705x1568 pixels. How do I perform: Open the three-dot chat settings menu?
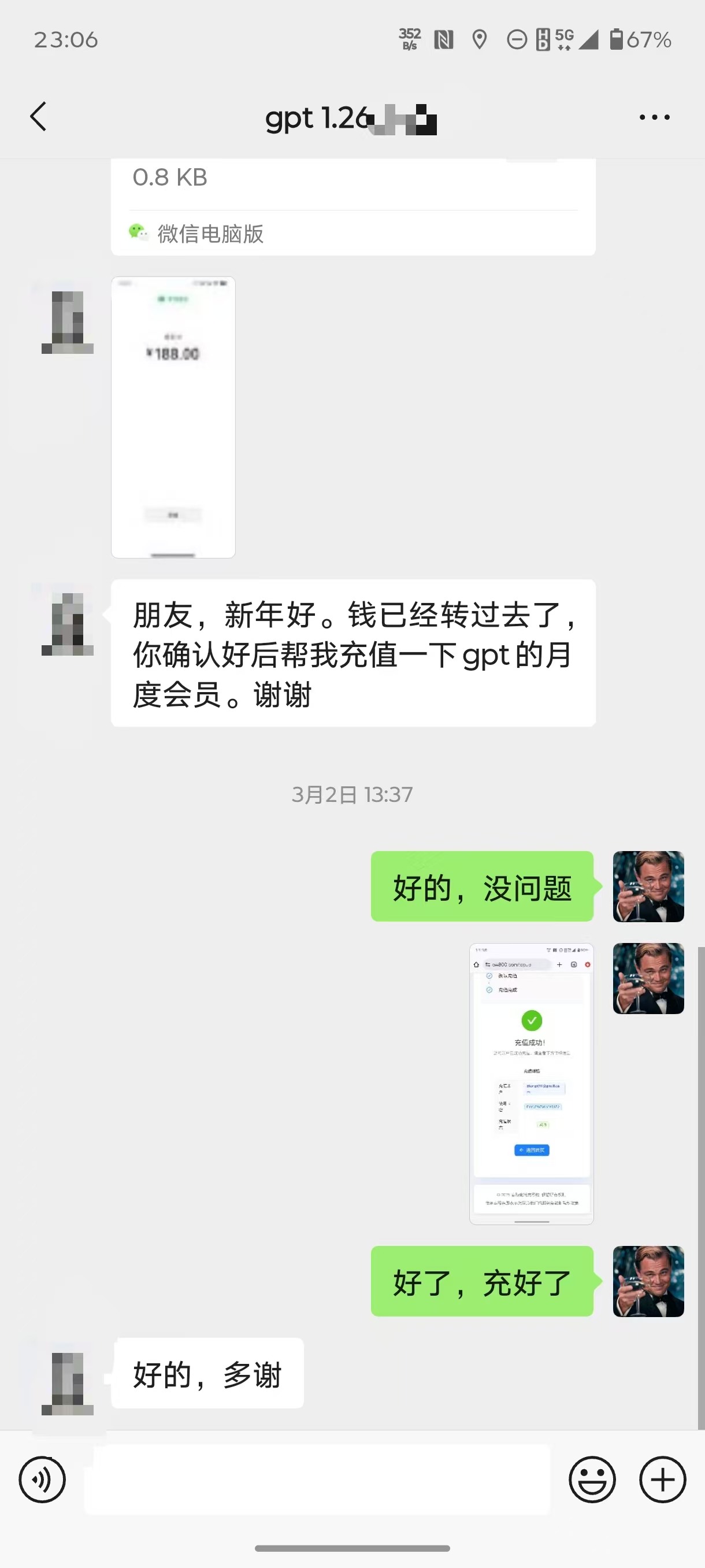coord(655,117)
